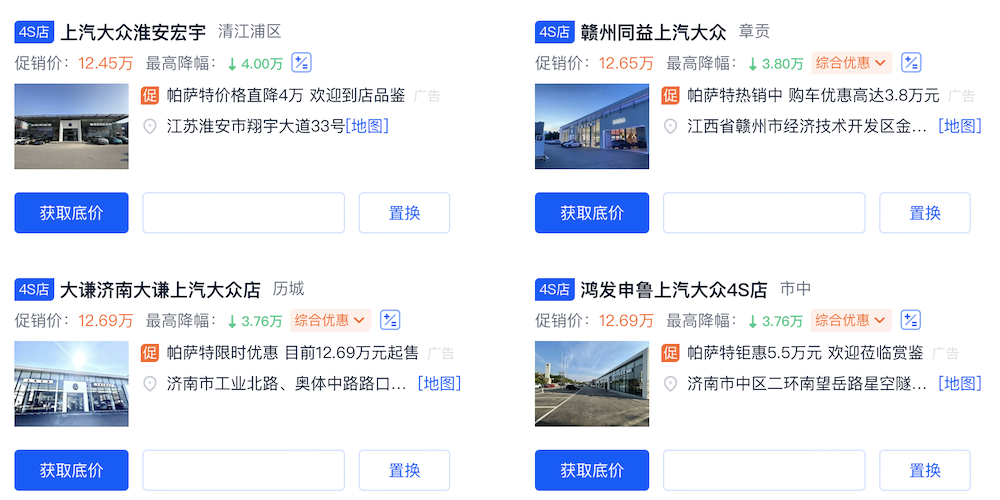Viewport: 1000px width, 500px height.
Task: Tap 置换 for 赣州同益上汽大众
Action: click(924, 213)
